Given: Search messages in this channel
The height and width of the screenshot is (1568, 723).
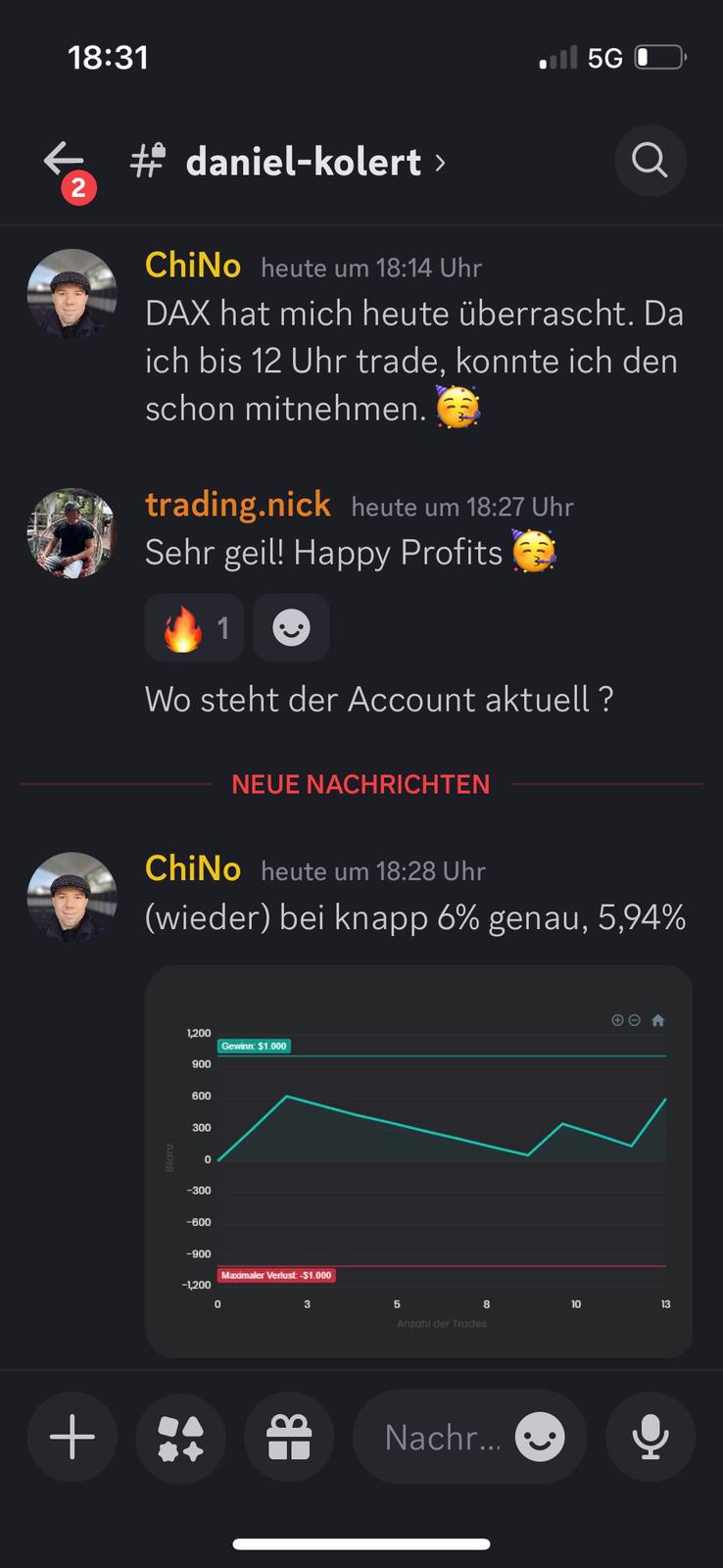Looking at the screenshot, I should pyautogui.click(x=649, y=160).
